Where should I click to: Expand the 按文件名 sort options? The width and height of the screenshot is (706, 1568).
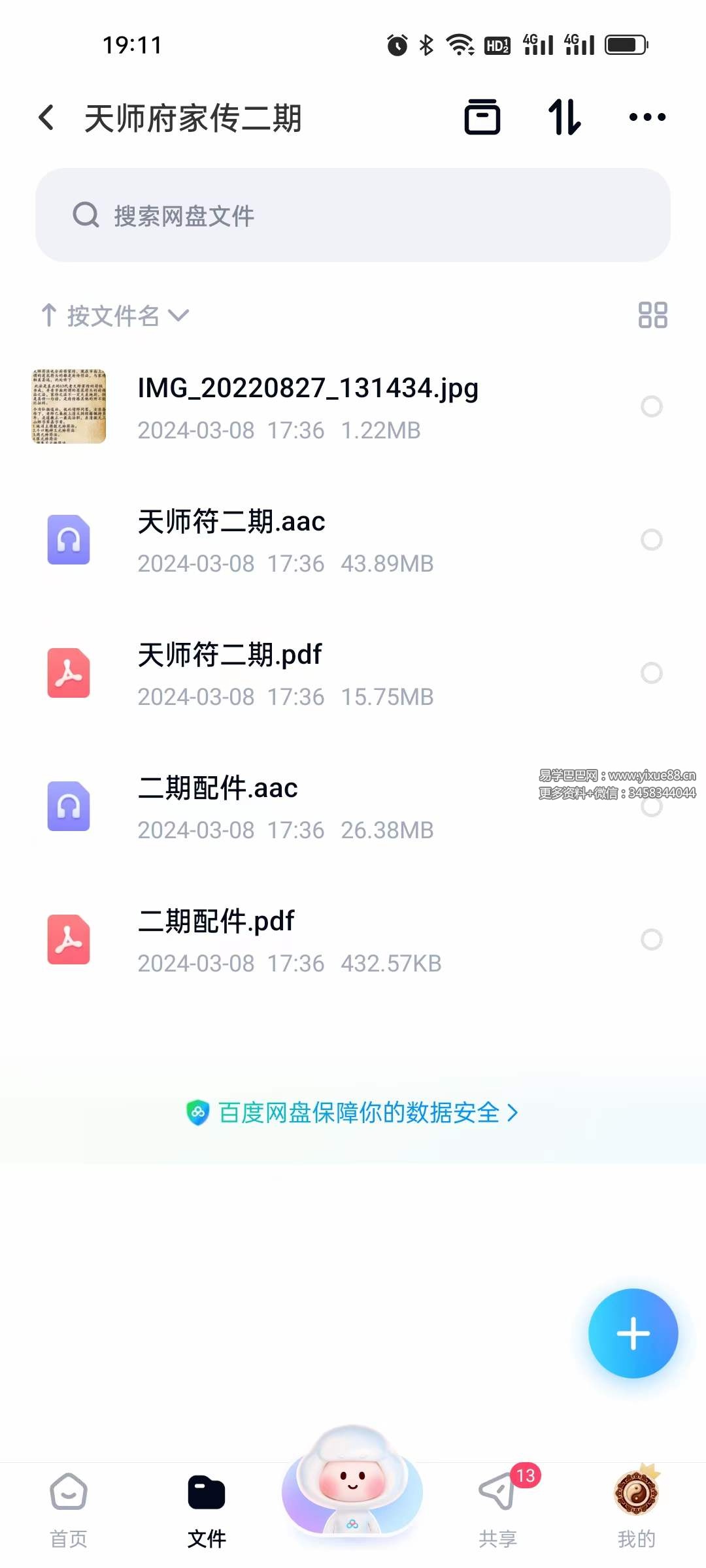115,316
